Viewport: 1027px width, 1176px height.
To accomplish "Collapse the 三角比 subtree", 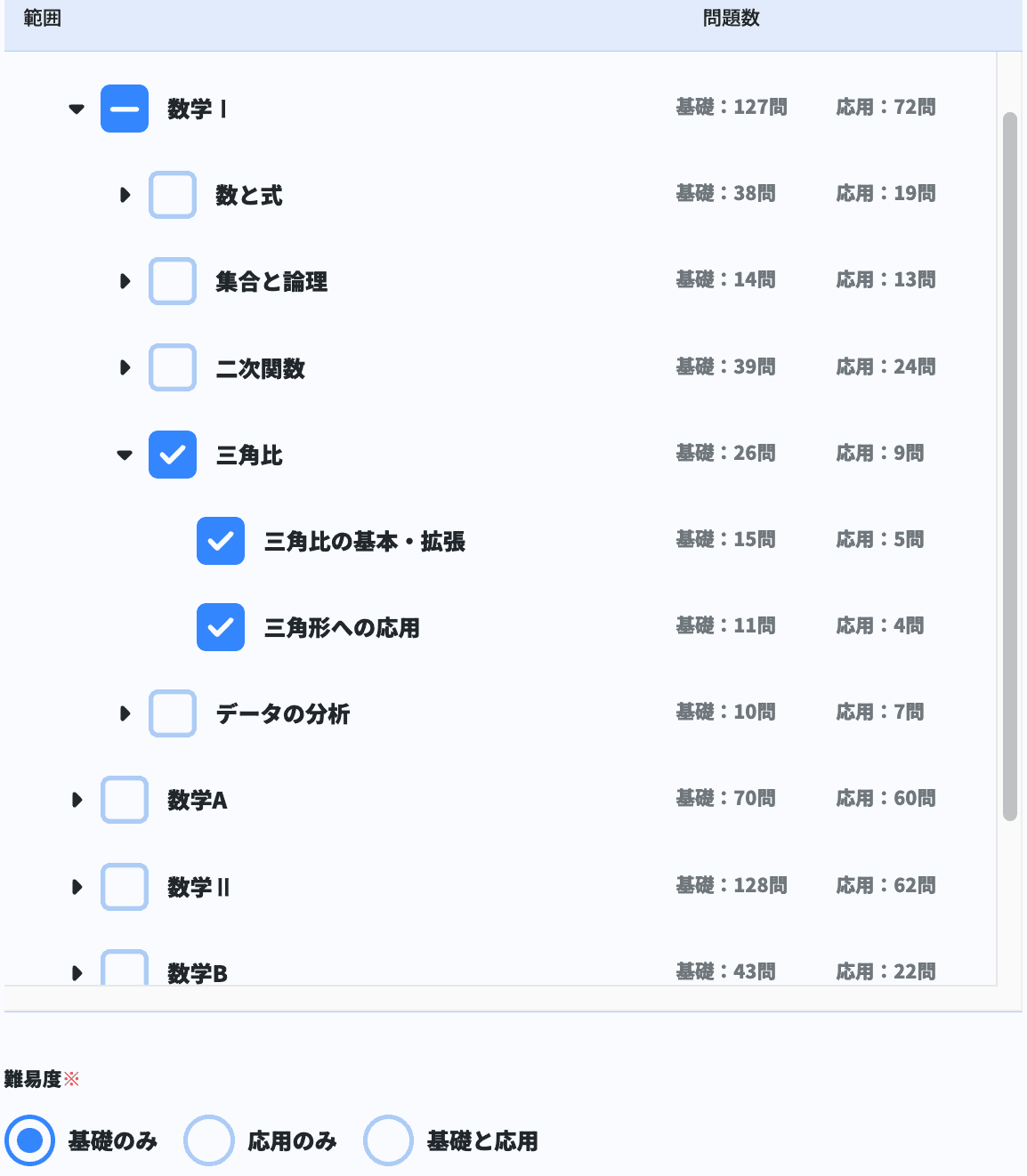I will (x=125, y=455).
